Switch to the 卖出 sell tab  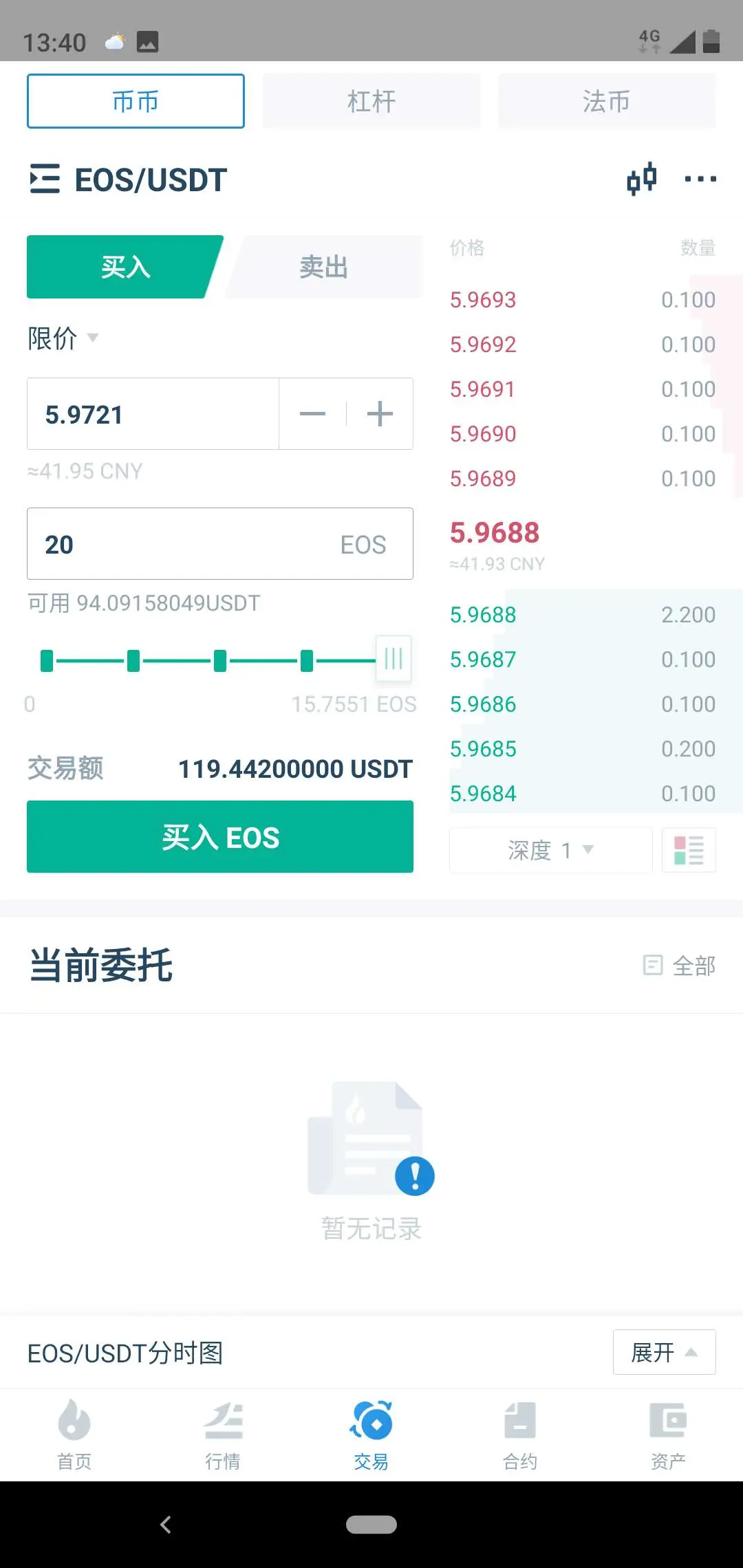[x=323, y=267]
